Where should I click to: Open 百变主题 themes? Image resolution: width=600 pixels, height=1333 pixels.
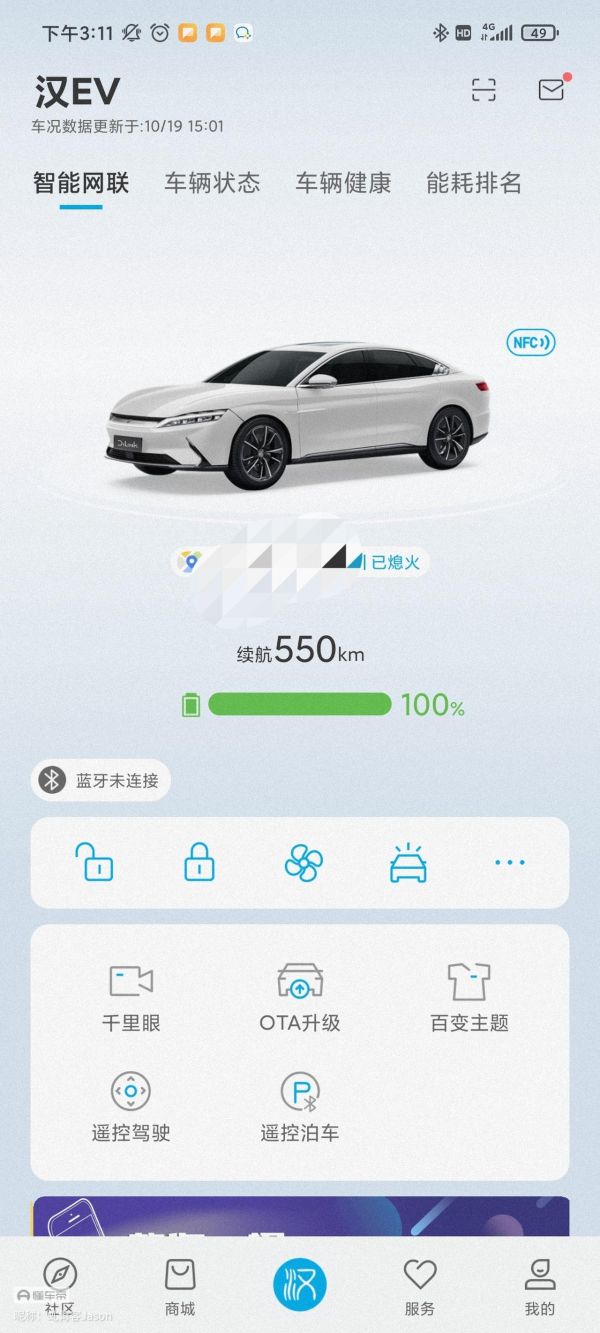469,996
